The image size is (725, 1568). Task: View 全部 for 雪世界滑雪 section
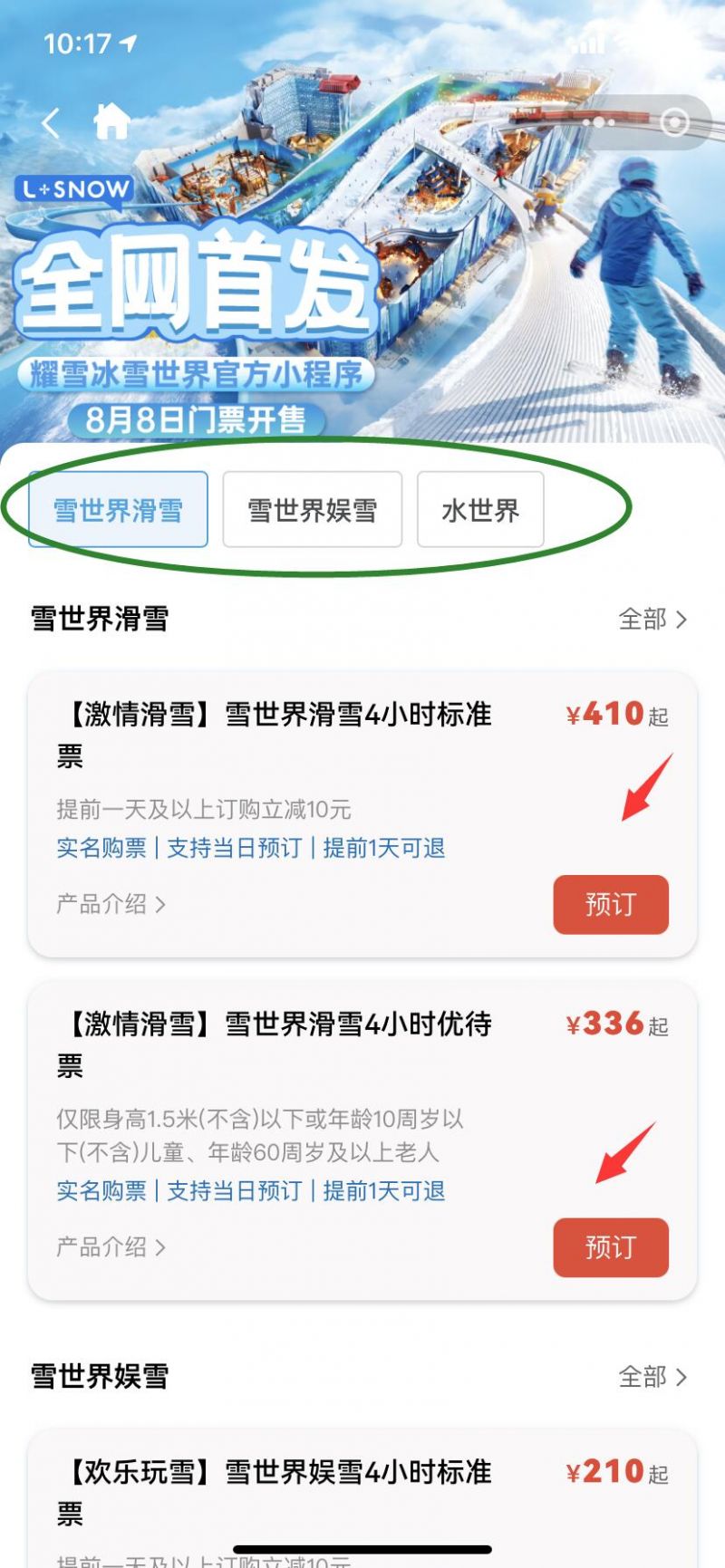coord(652,620)
